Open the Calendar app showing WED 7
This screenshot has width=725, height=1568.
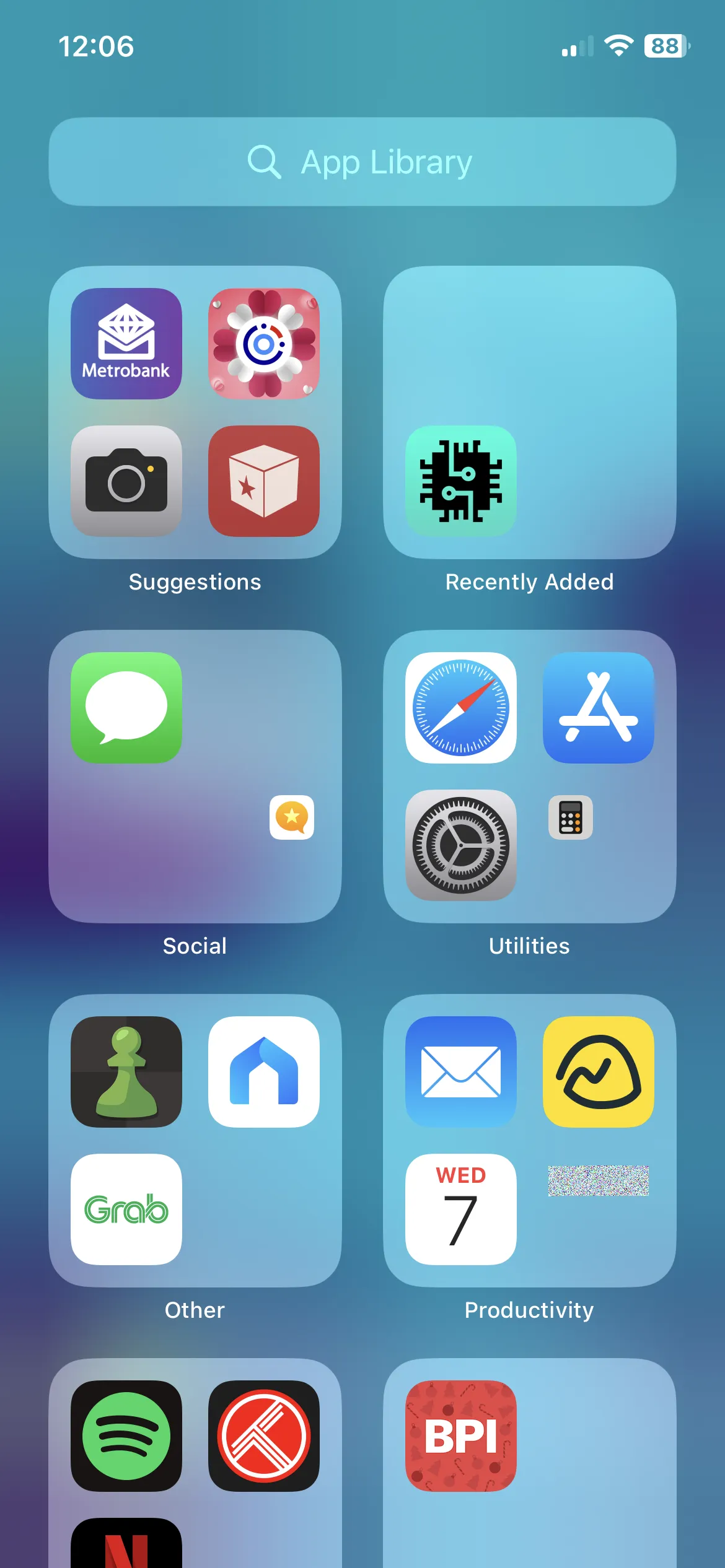[460, 1209]
